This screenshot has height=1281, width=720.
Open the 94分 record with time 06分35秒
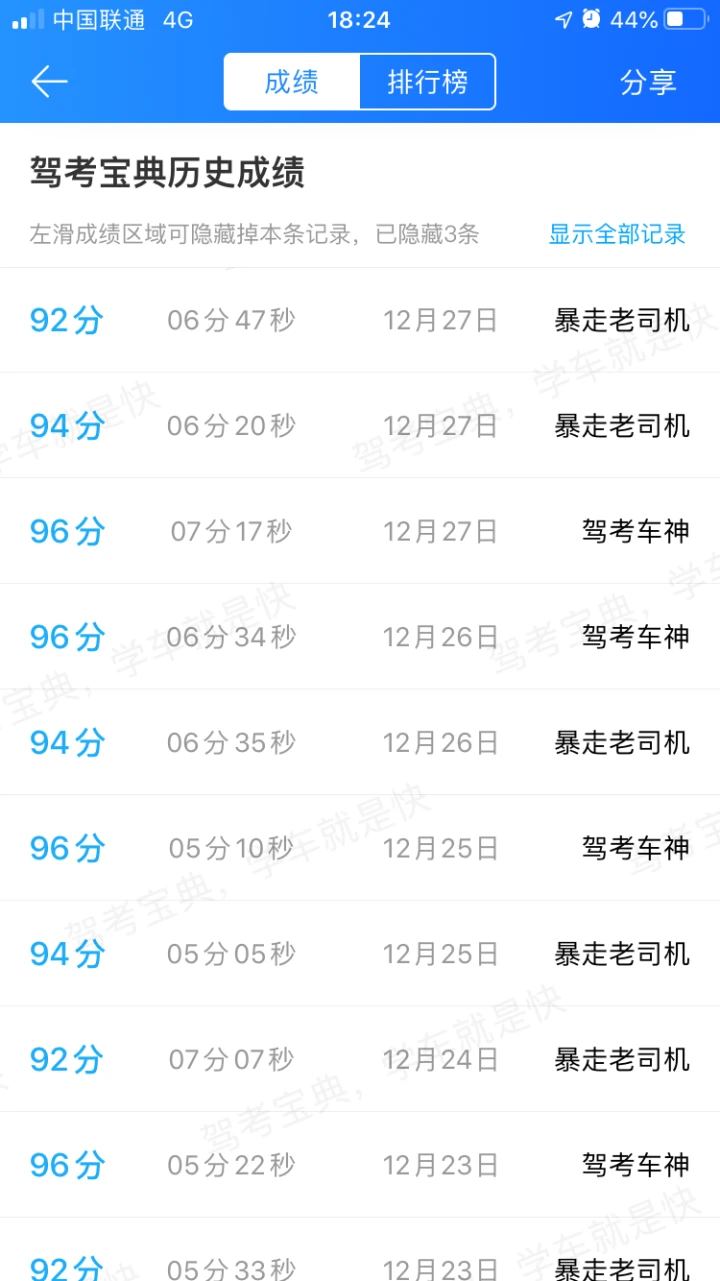click(x=360, y=742)
